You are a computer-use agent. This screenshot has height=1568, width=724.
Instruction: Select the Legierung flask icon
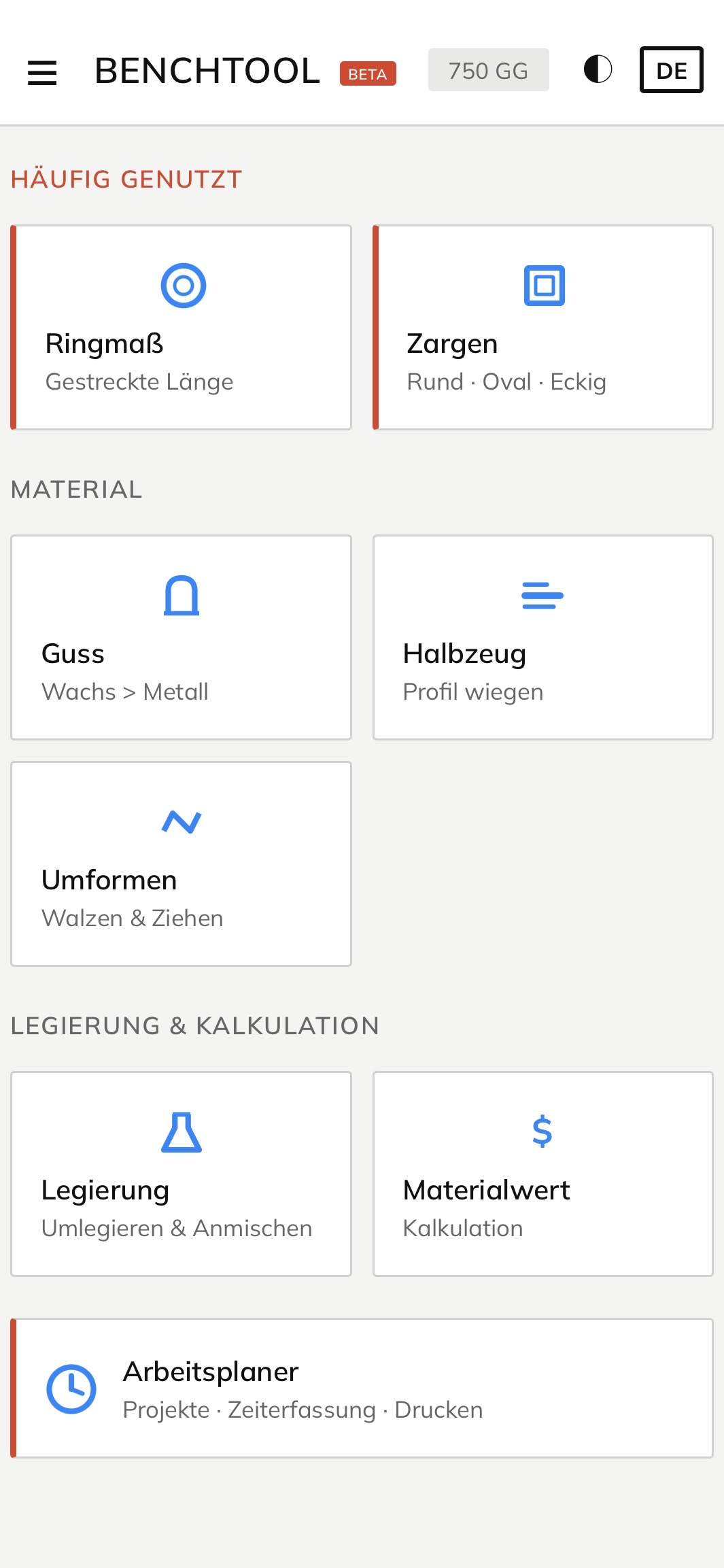click(180, 1132)
